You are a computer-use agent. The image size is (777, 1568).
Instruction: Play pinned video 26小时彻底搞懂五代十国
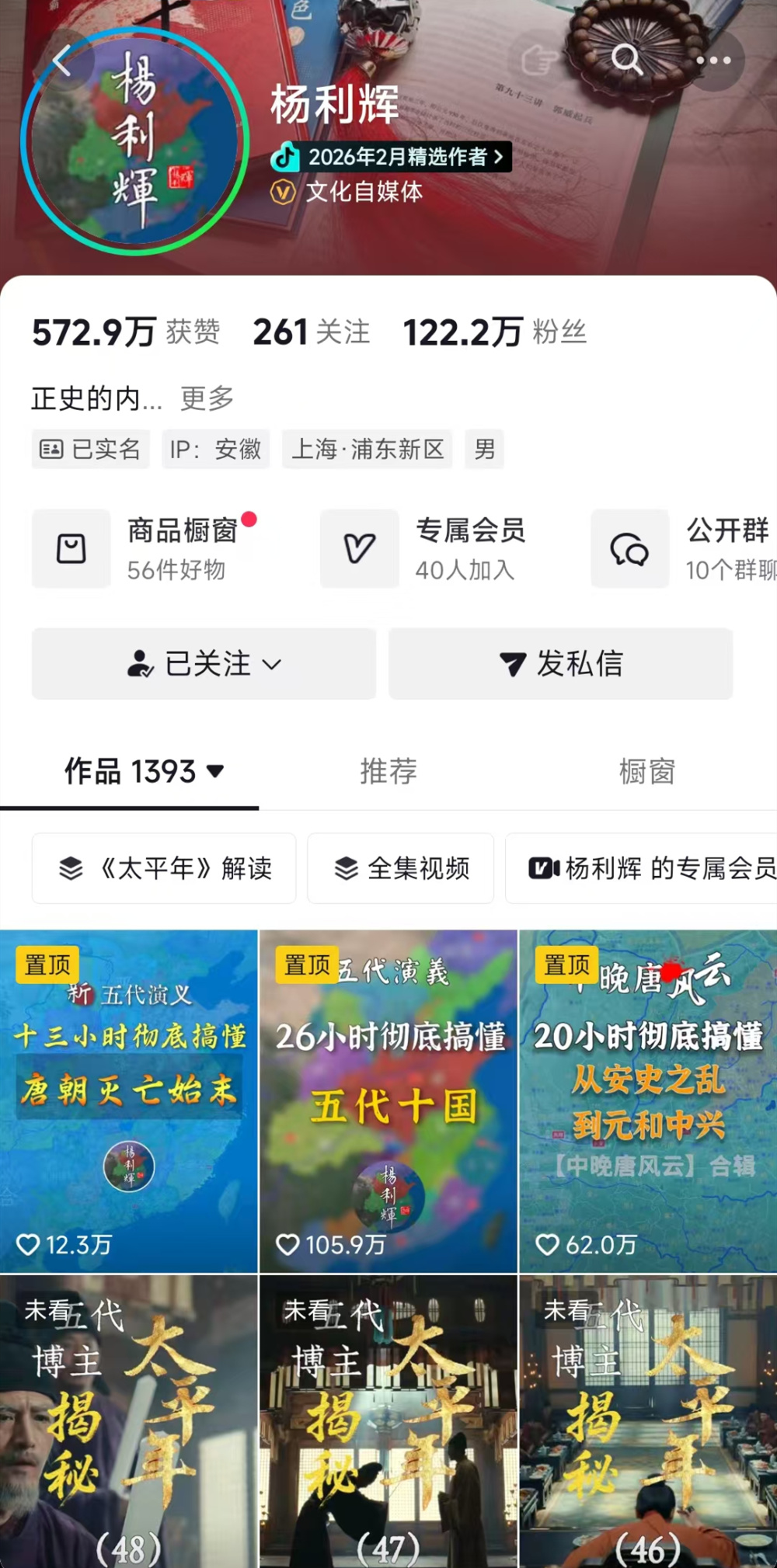pyautogui.click(x=388, y=1101)
